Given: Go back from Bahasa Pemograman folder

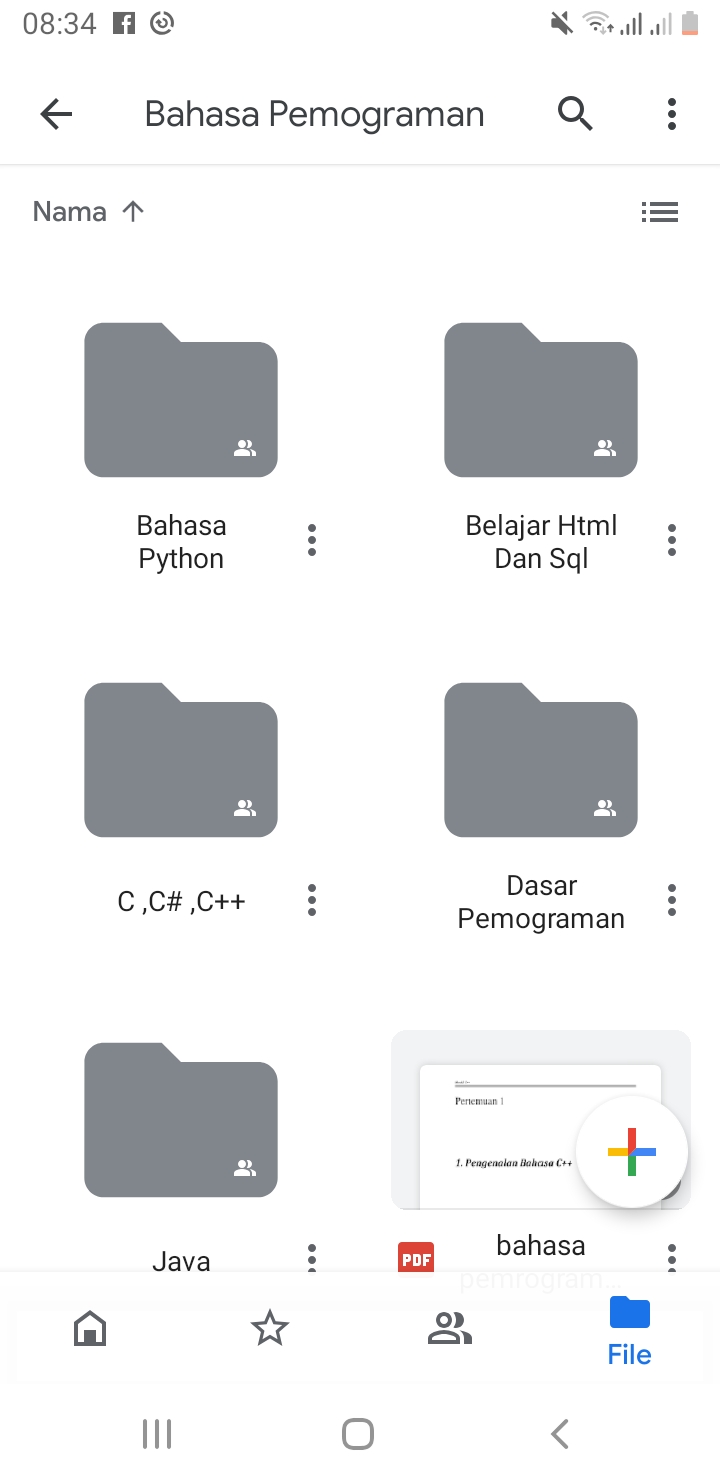Looking at the screenshot, I should click(56, 114).
